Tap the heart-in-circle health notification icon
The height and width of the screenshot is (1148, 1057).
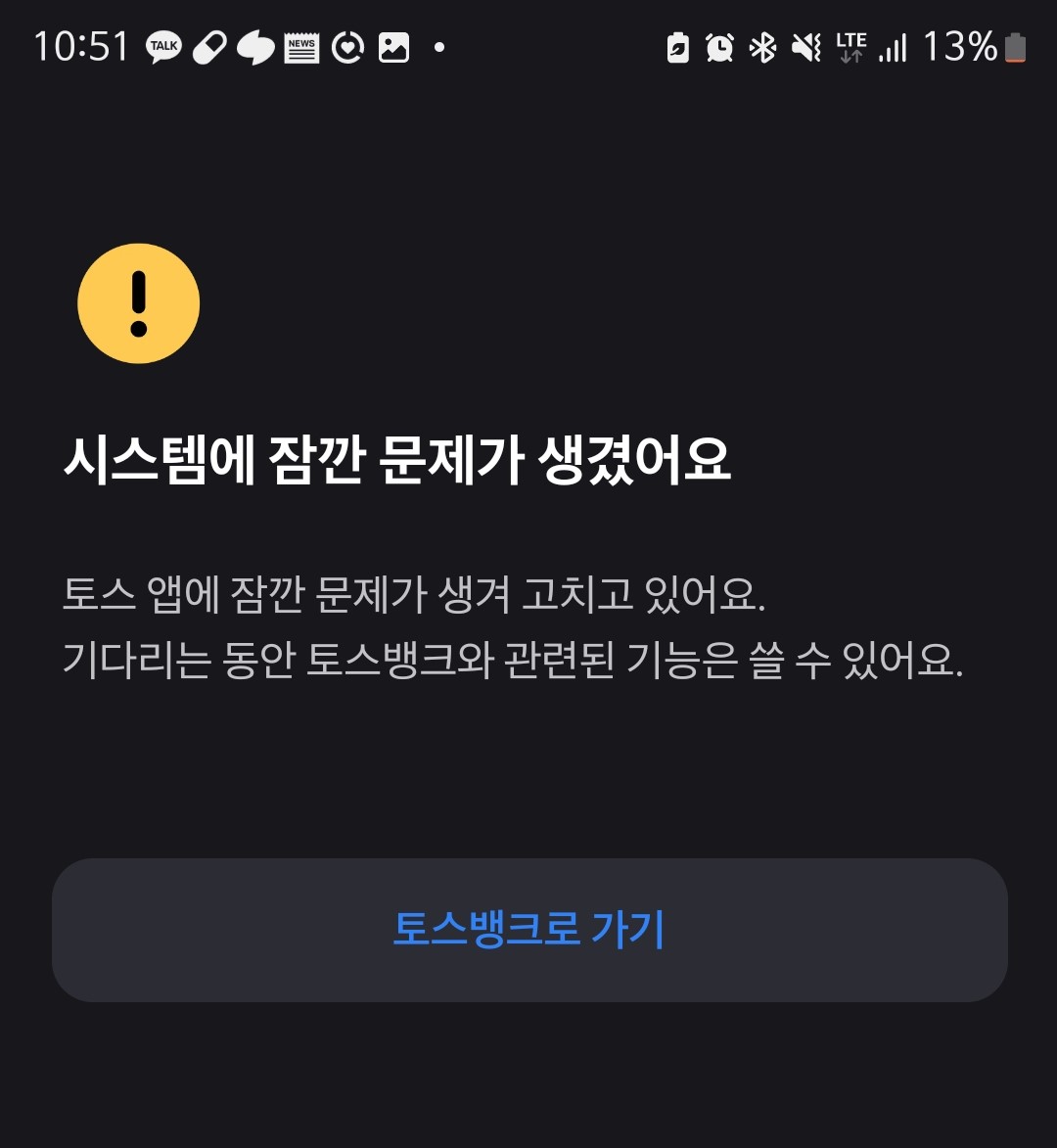347,46
